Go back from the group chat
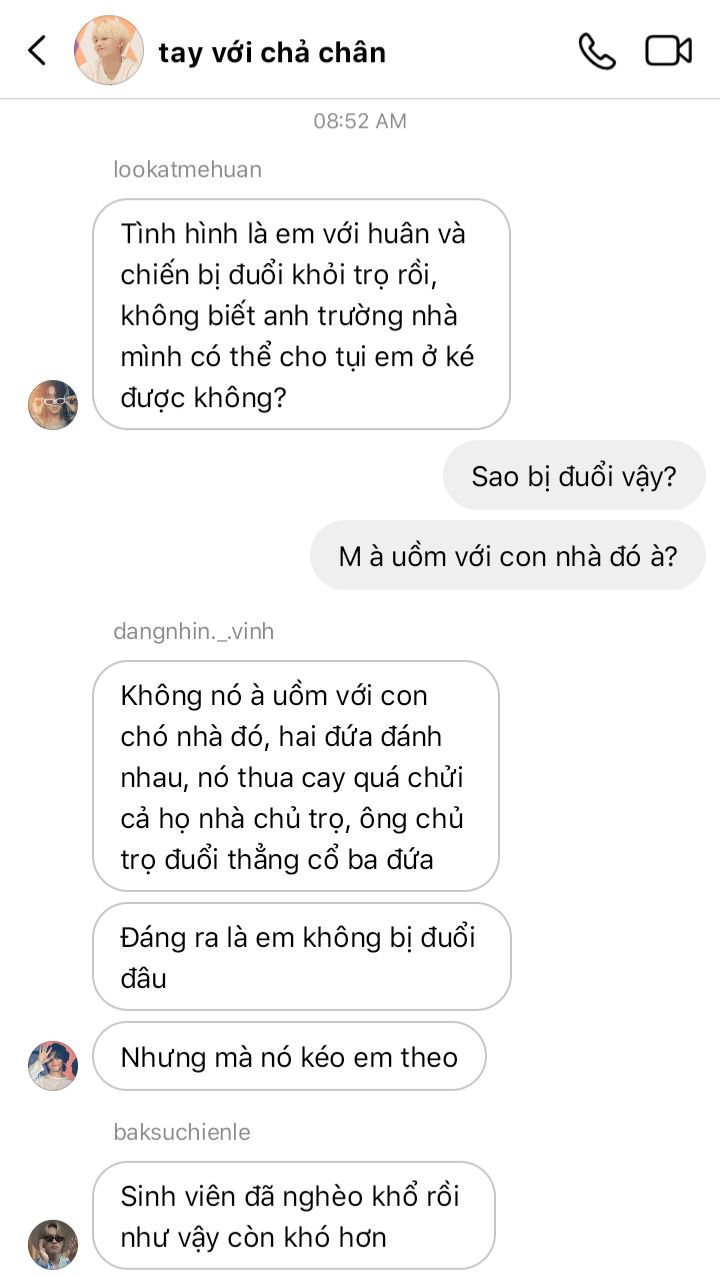This screenshot has height=1277, width=720. (x=37, y=51)
